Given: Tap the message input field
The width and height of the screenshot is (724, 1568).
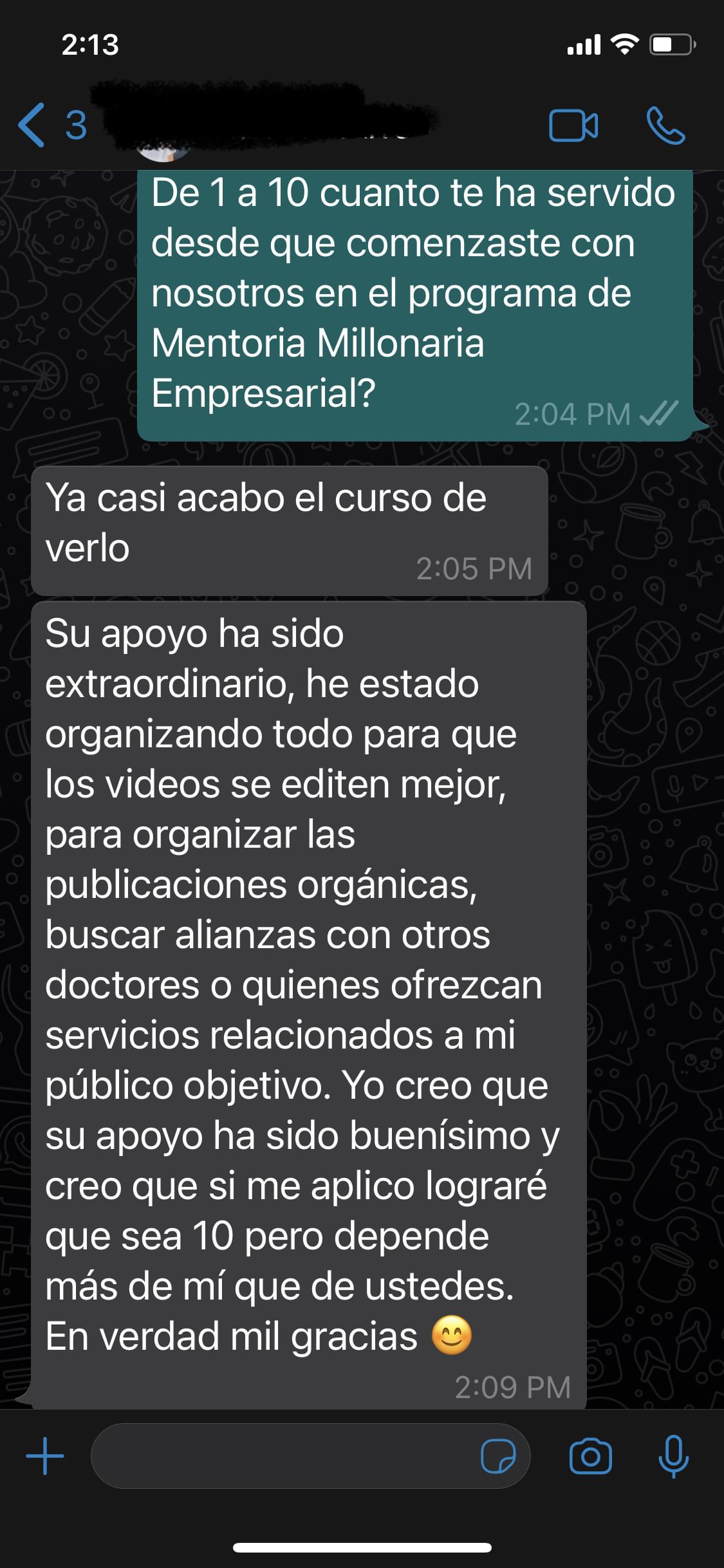Looking at the screenshot, I should pos(283,1456).
